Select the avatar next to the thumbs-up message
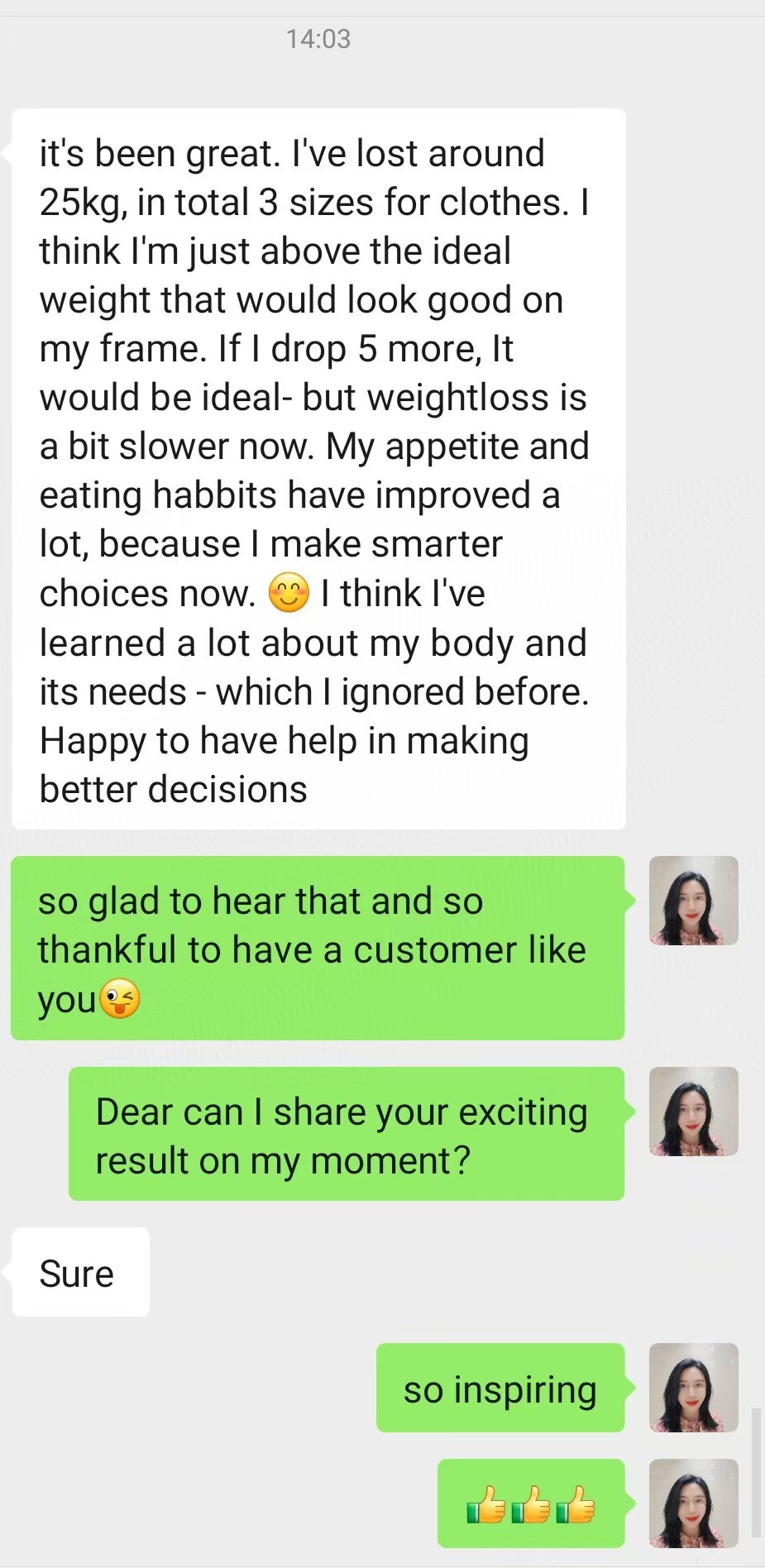The width and height of the screenshot is (765, 1568). pyautogui.click(x=693, y=1503)
